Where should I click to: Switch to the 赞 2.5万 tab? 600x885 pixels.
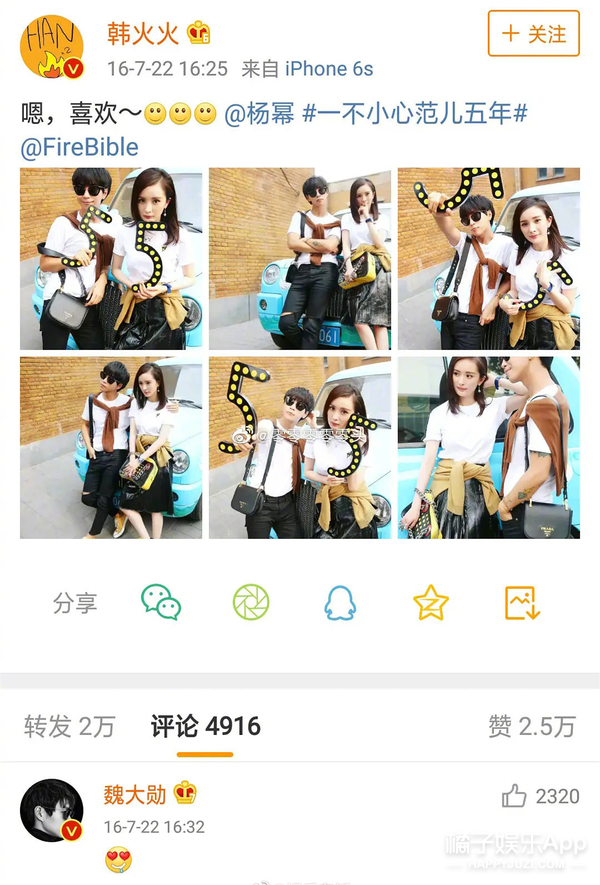[x=531, y=727]
